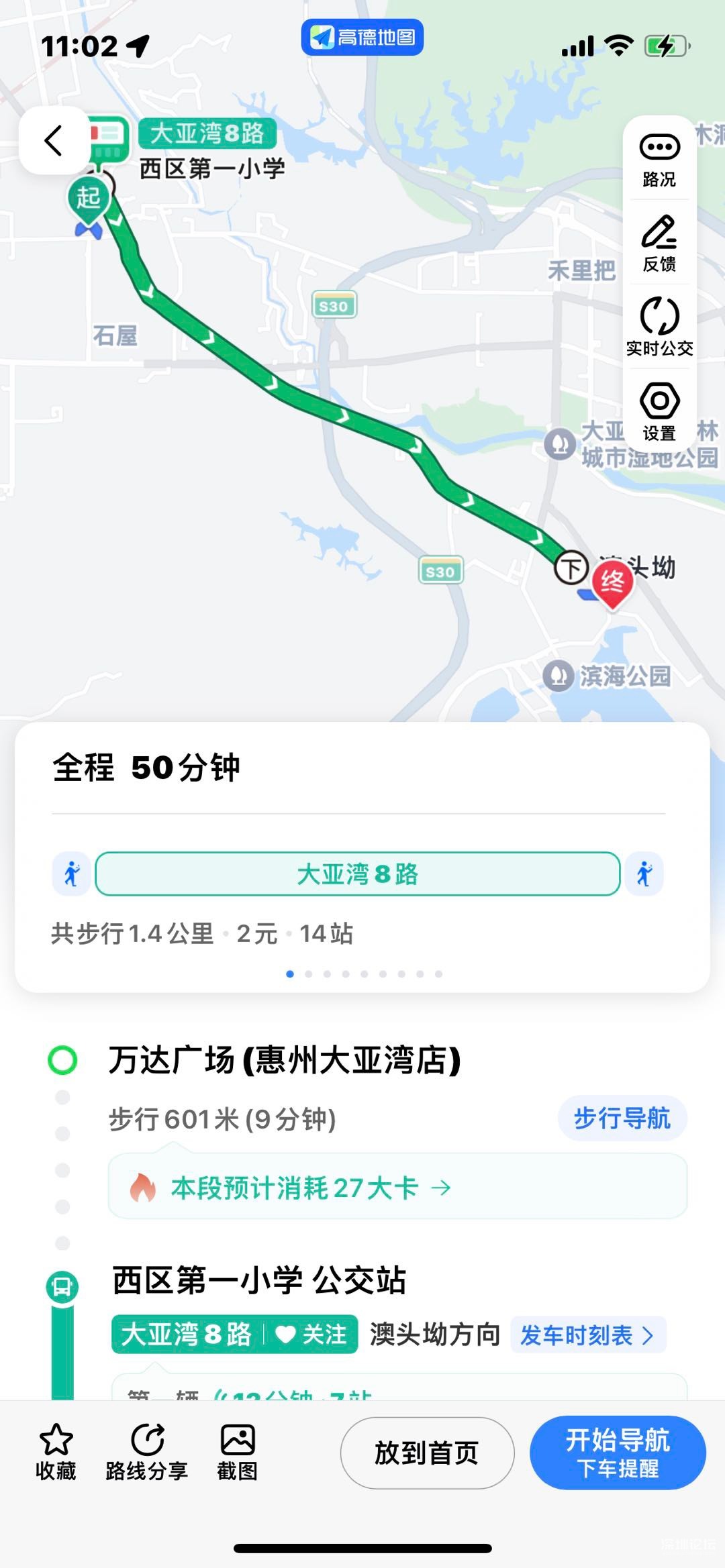The height and width of the screenshot is (1568, 725).
Task: Follow 大亚湾8路 with the 关注 button
Action: click(312, 1334)
